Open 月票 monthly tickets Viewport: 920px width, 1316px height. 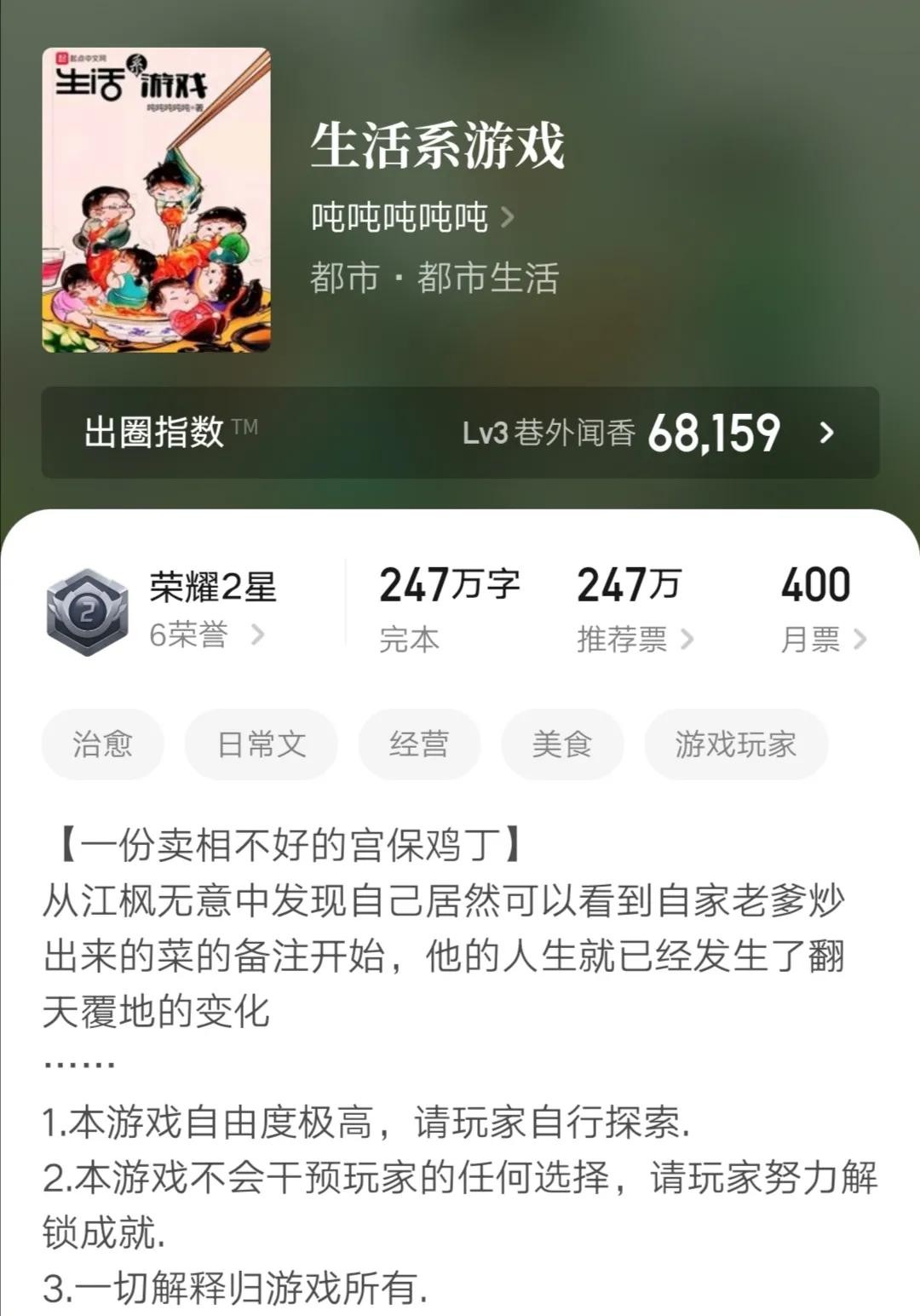(822, 639)
